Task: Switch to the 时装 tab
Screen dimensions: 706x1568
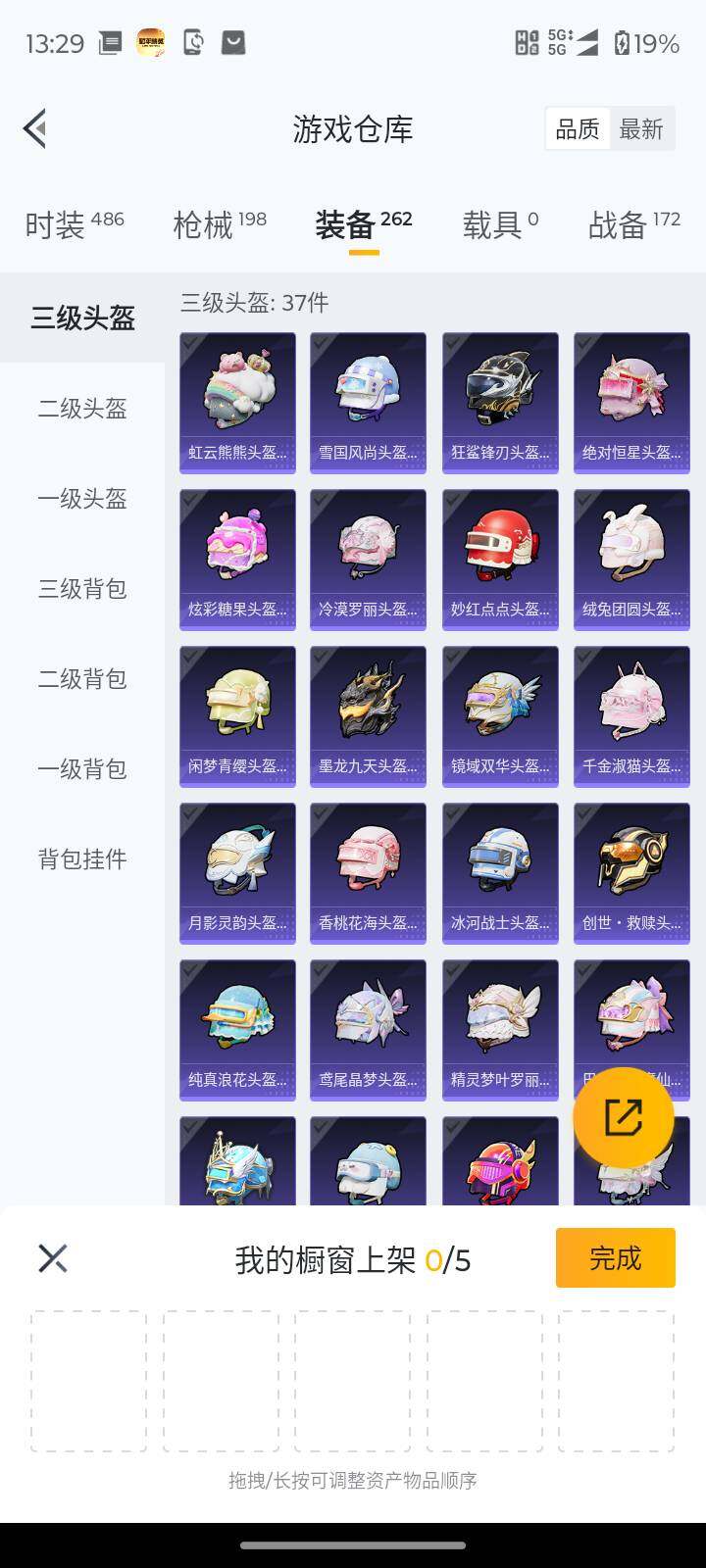Action: 74,224
